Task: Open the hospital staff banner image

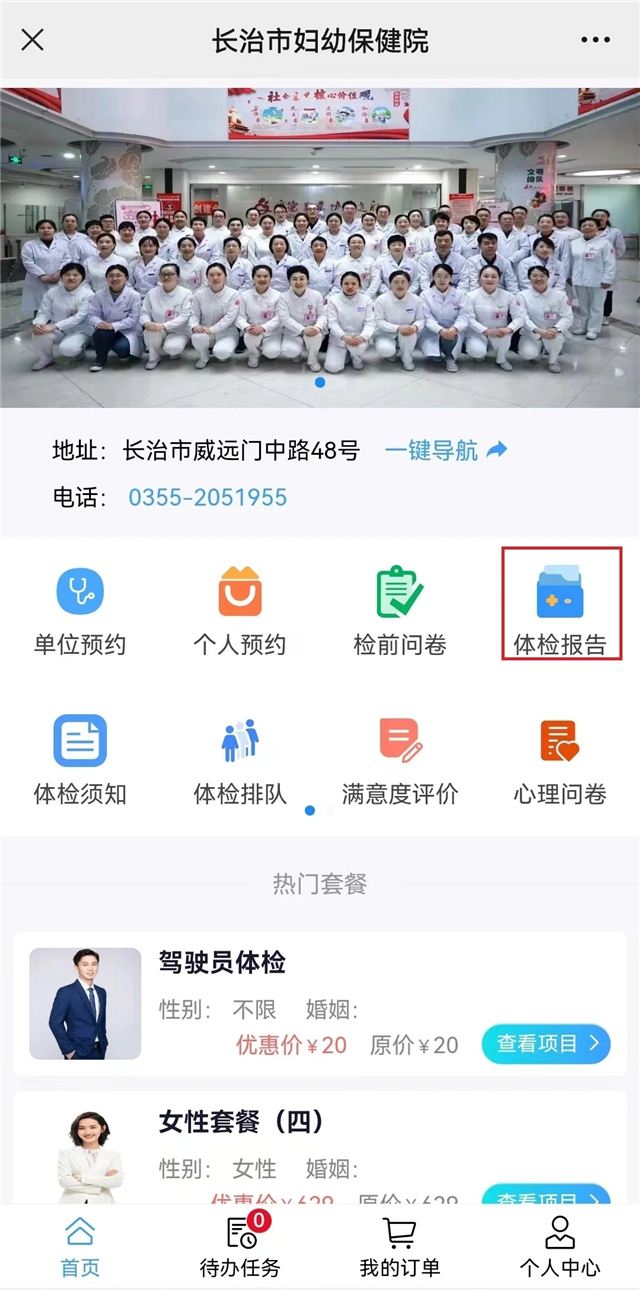Action: click(x=320, y=245)
